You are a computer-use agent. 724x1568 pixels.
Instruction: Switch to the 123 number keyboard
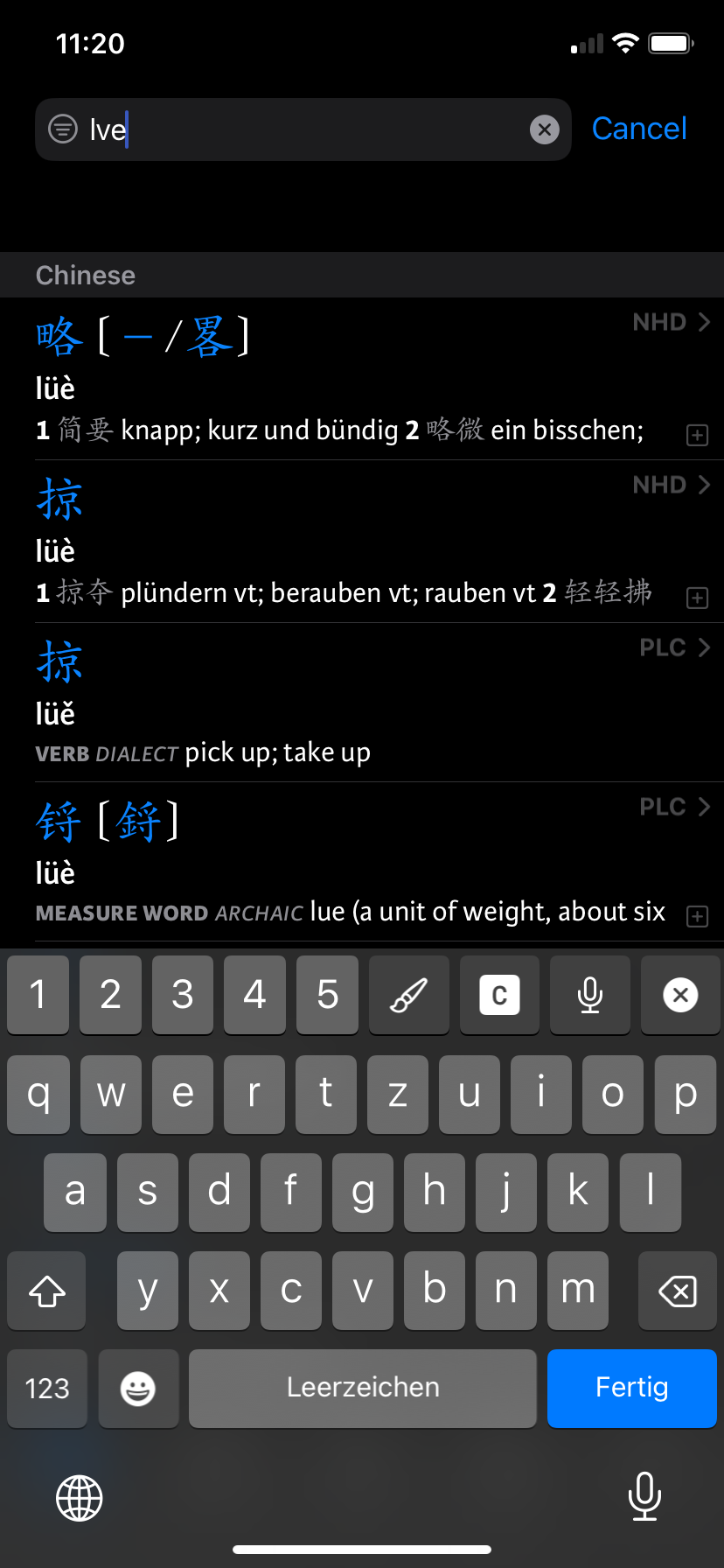(x=47, y=1388)
